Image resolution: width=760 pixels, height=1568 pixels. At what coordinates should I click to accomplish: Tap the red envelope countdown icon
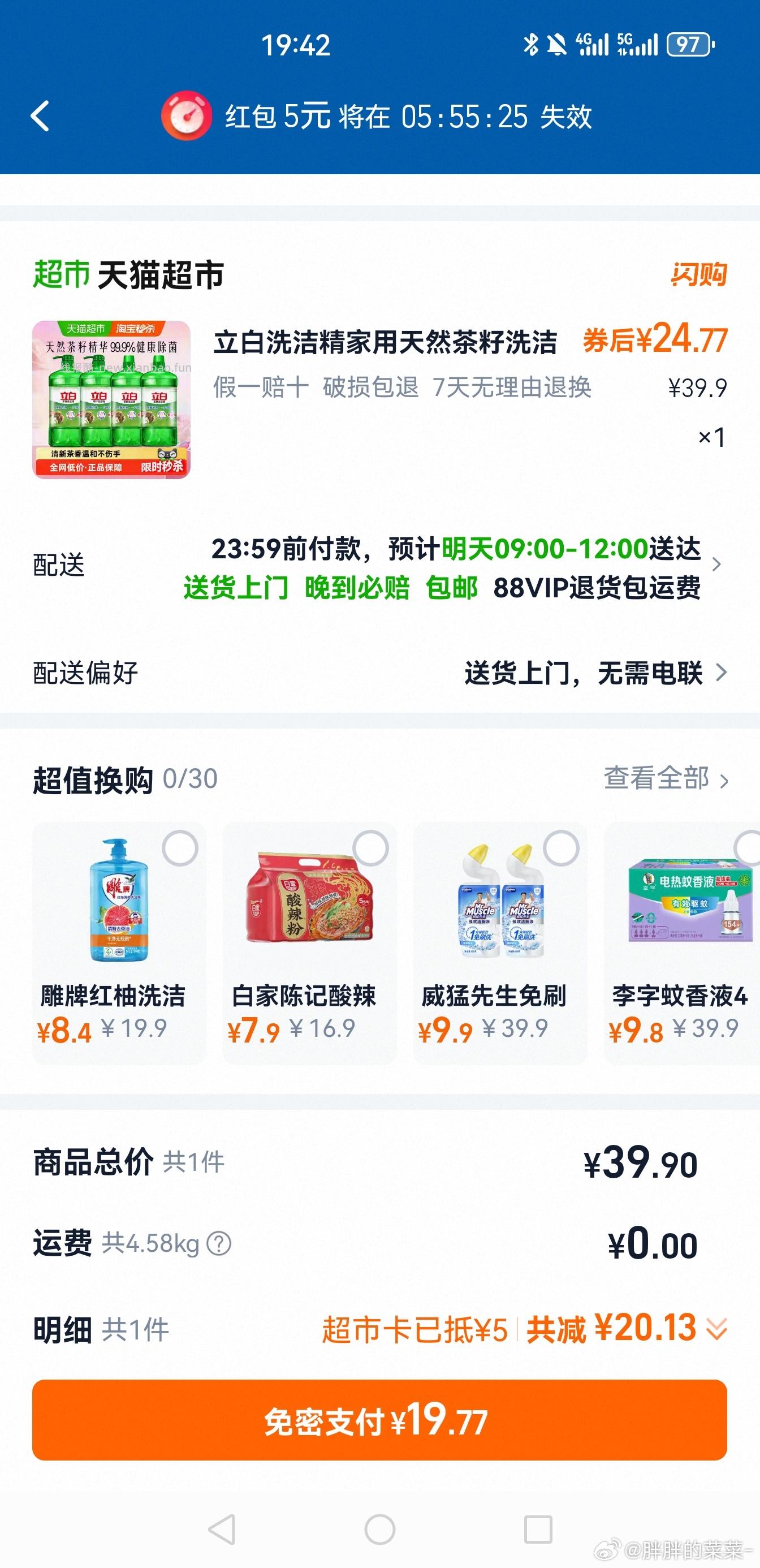coord(185,117)
